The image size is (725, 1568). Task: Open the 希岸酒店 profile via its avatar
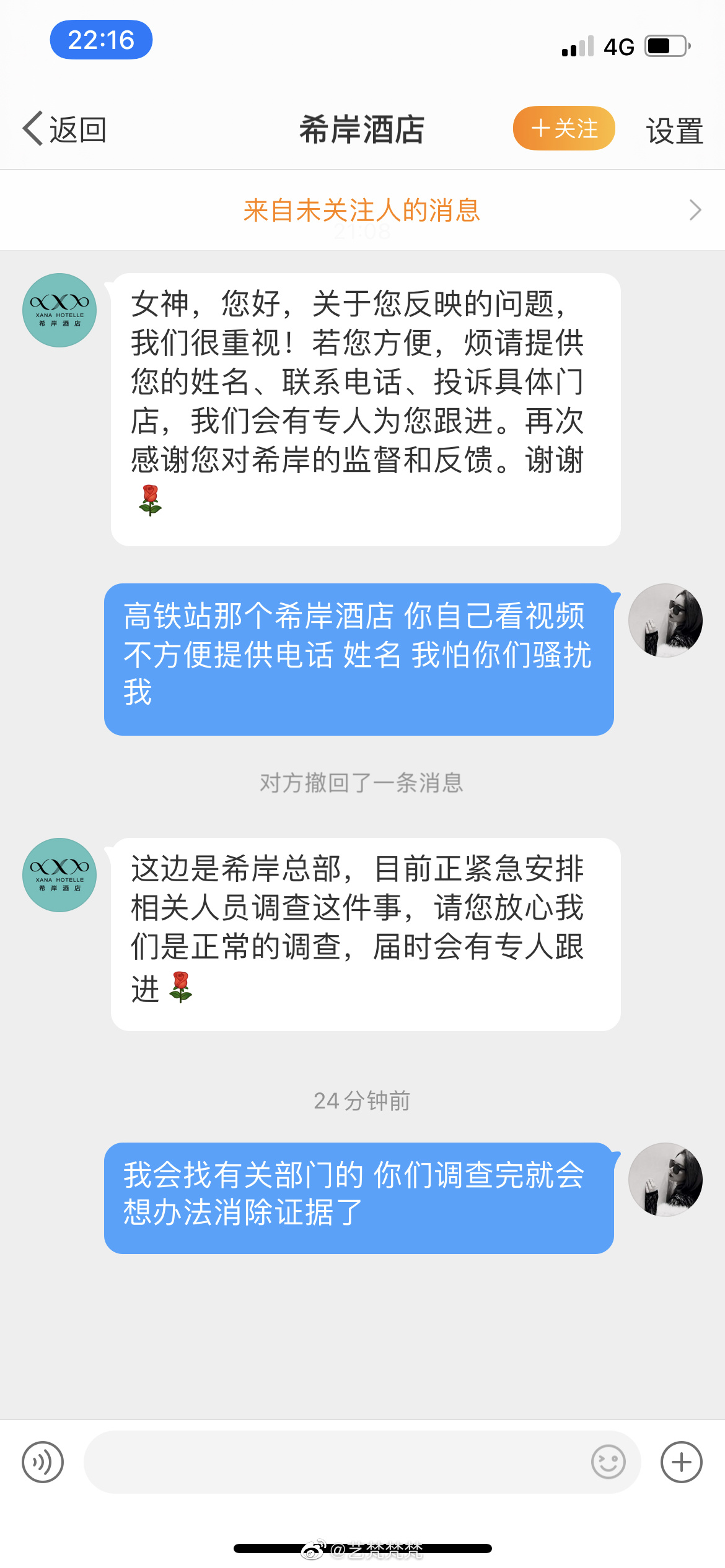pos(59,310)
